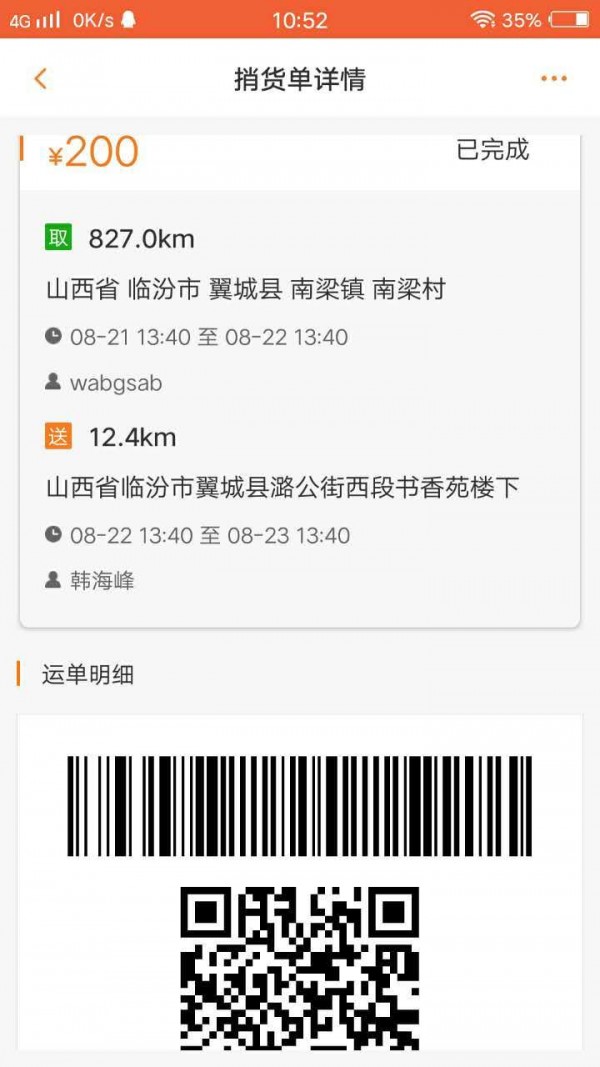600x1067 pixels.
Task: Go back from 捎货单详情 page
Action: pos(41,79)
